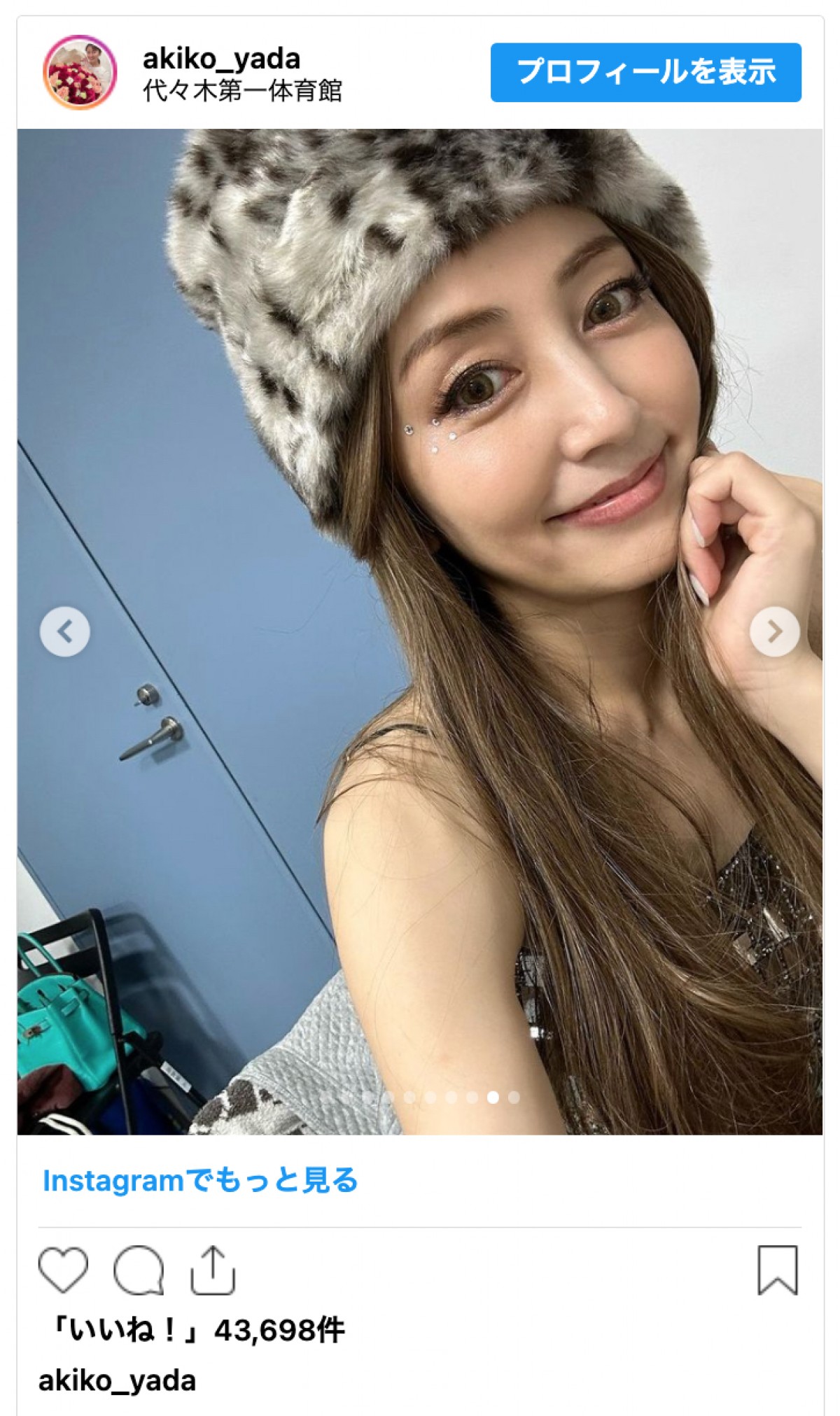
Task: Open akiko_yada username under the likes
Action: (117, 1381)
